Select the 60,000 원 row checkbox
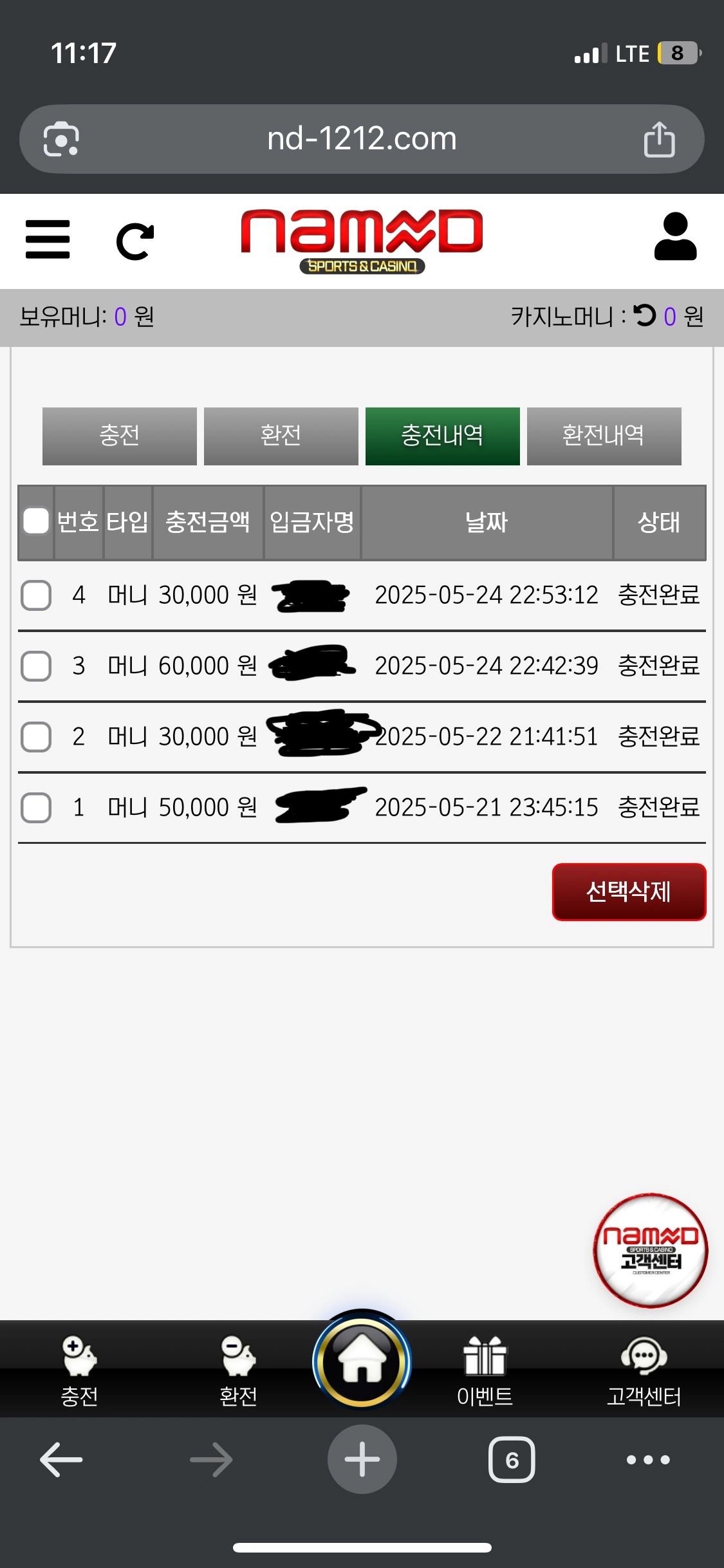 tap(36, 666)
